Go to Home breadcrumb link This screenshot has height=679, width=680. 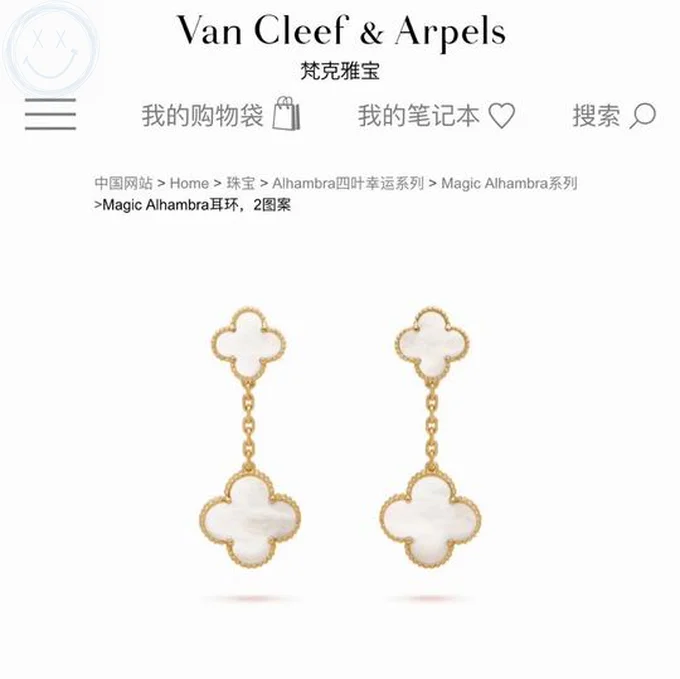point(189,183)
